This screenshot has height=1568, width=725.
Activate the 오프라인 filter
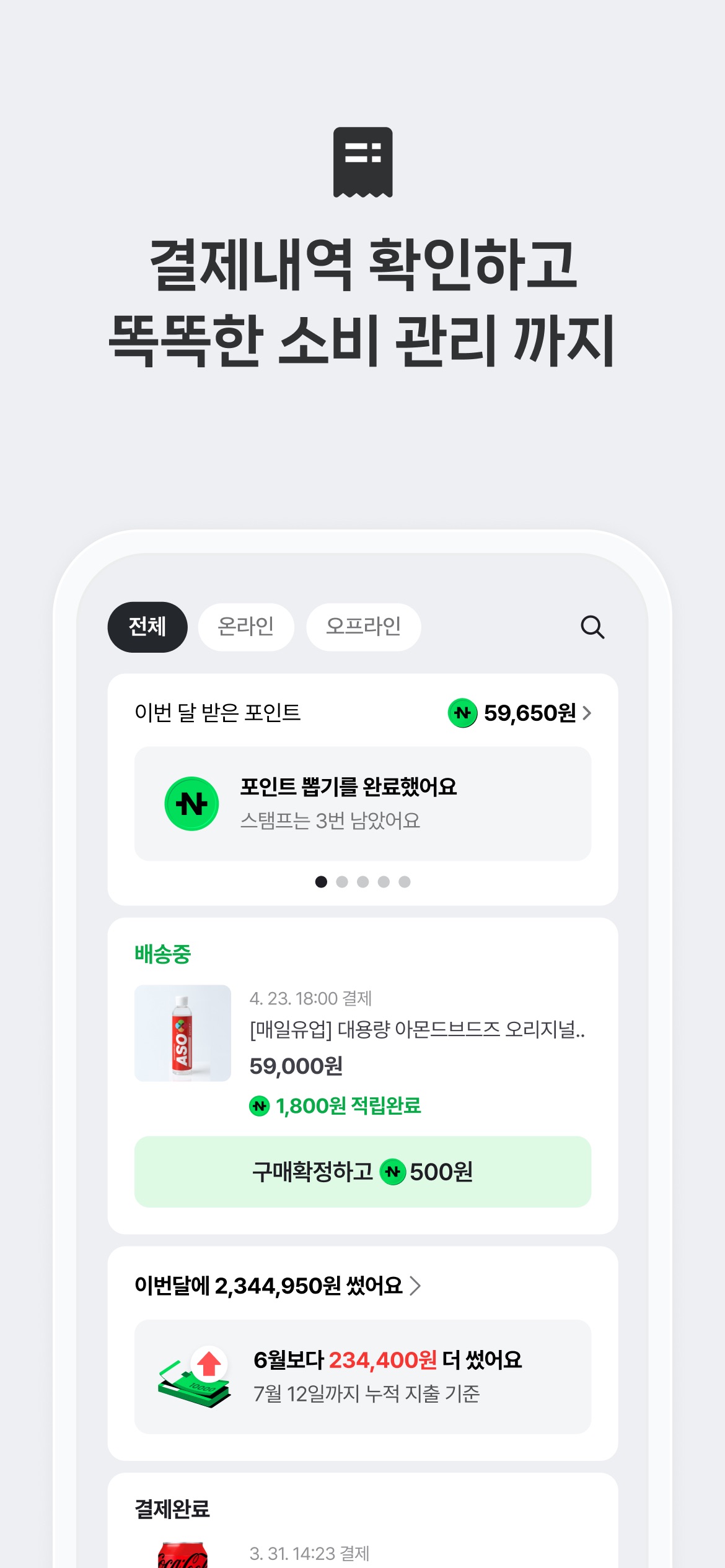coord(362,627)
